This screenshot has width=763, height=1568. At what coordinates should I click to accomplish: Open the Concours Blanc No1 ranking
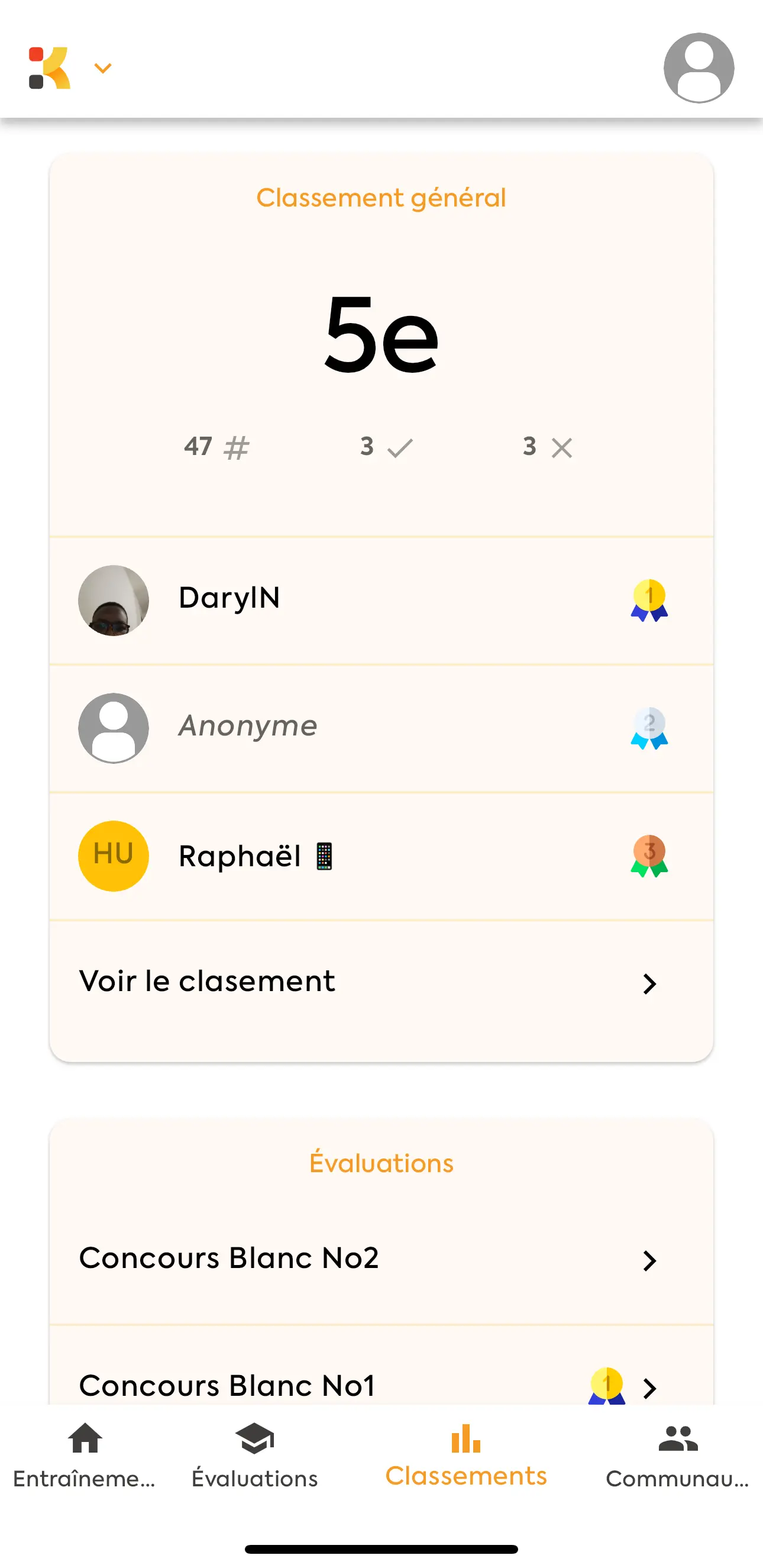coord(381,1385)
